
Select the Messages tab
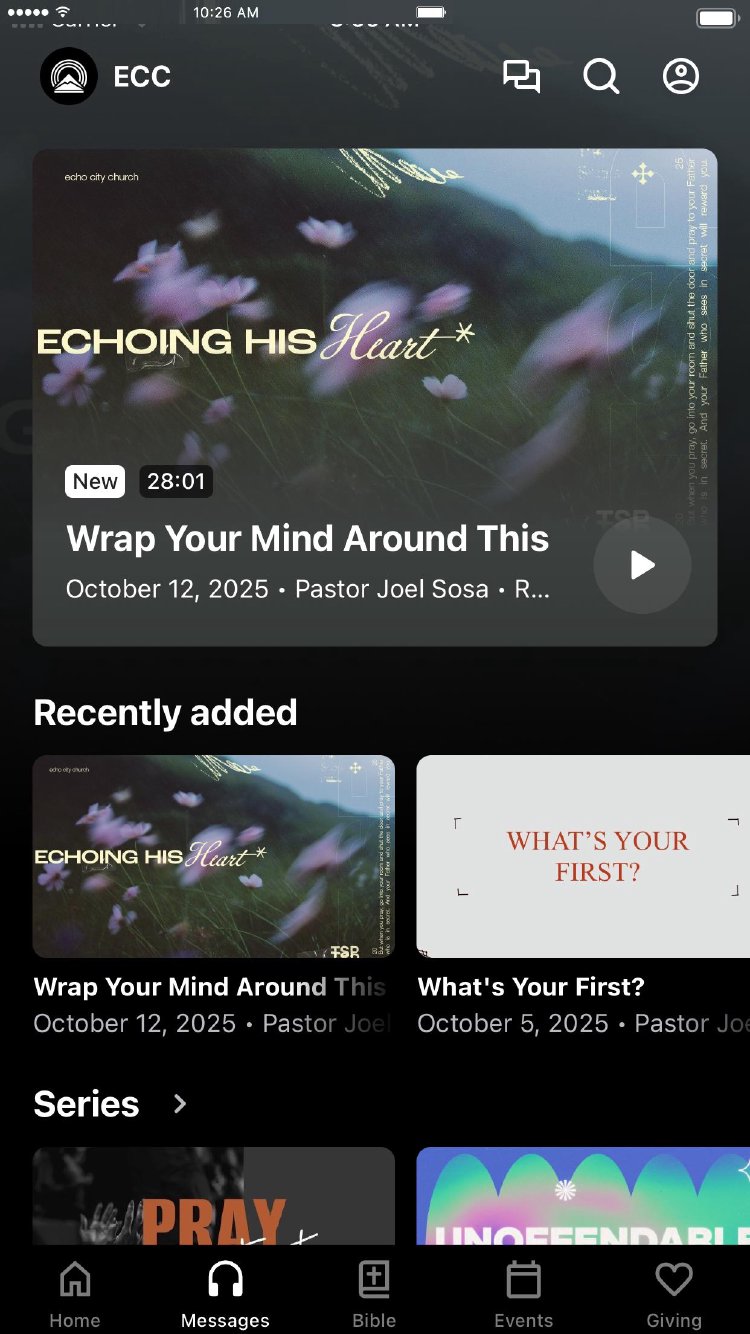coord(225,1294)
